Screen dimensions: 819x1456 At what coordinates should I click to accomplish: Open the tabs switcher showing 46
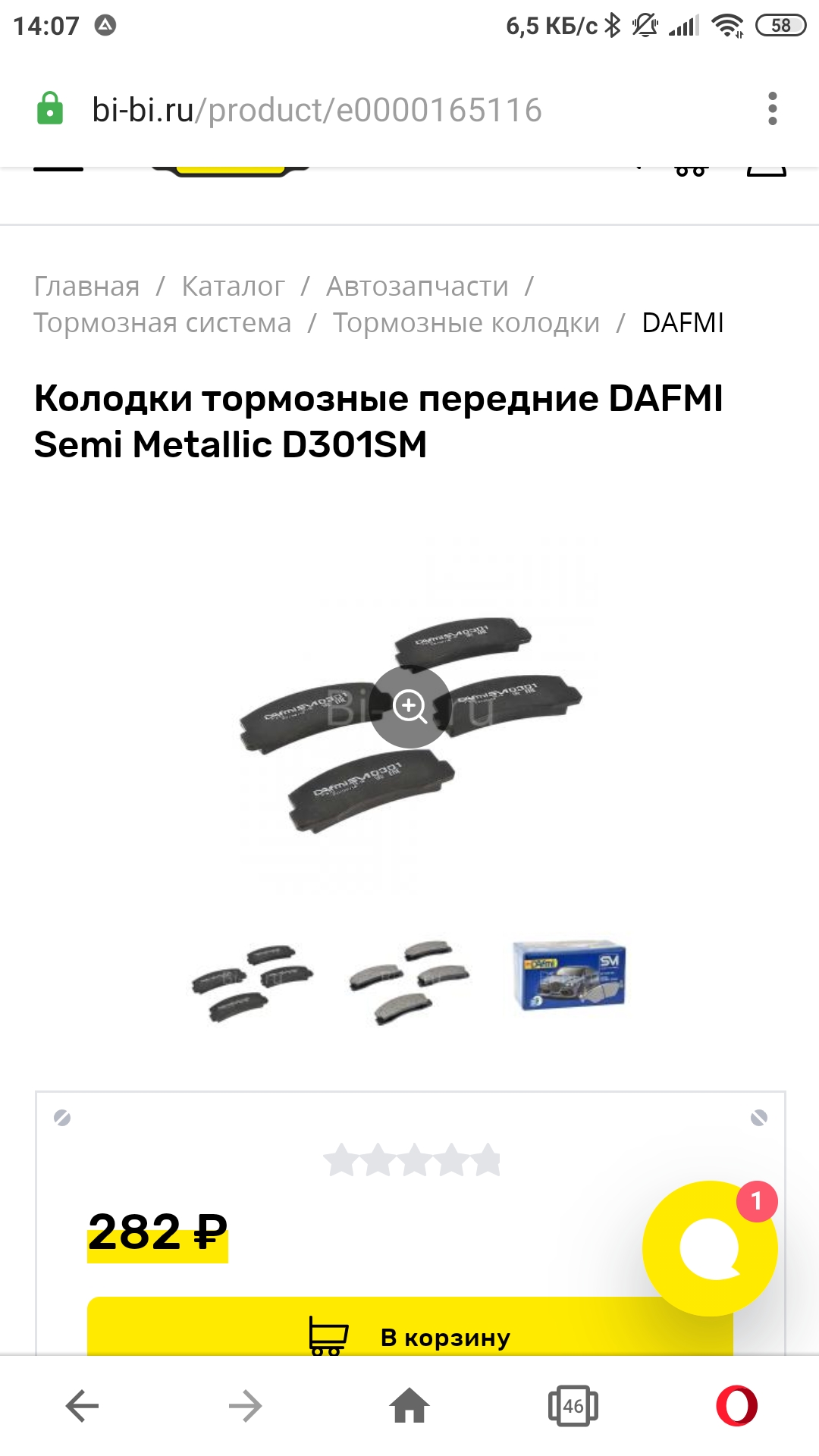click(573, 1406)
